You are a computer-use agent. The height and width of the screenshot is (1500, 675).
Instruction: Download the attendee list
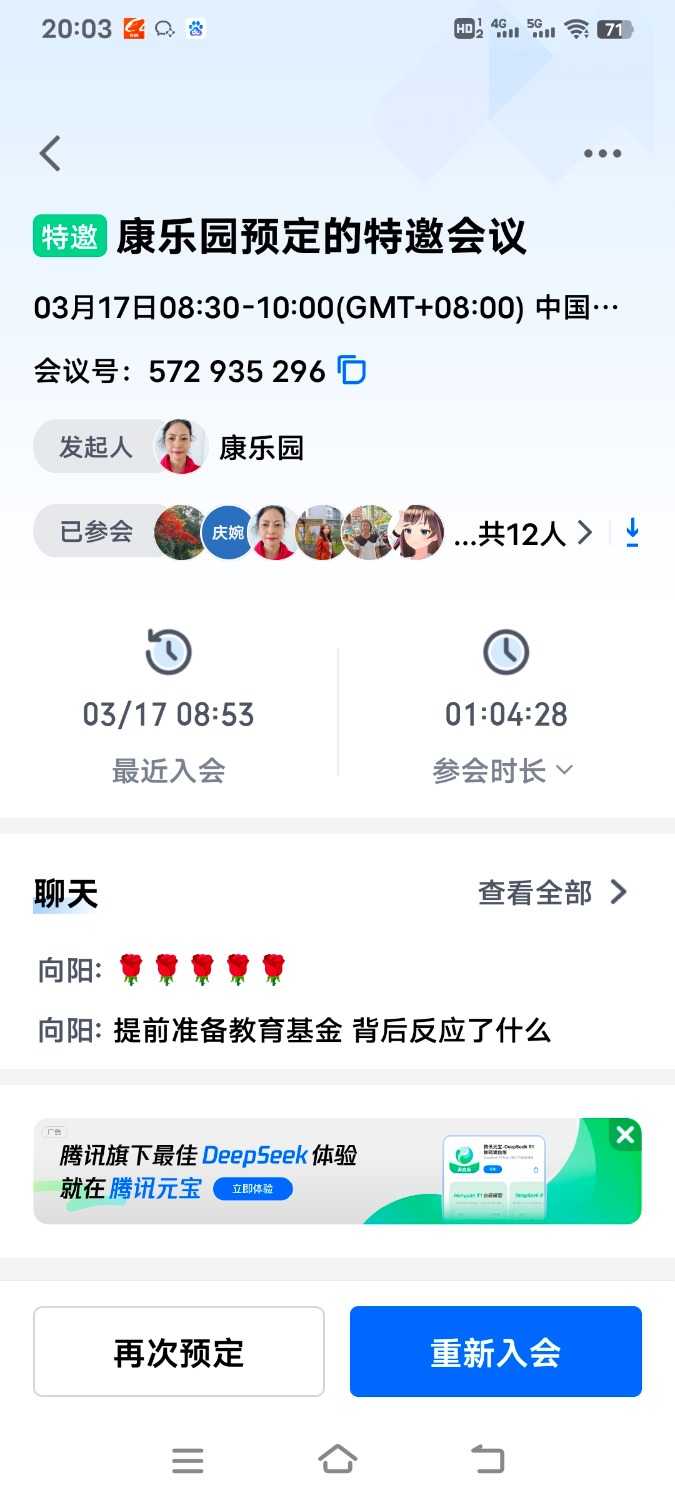(x=632, y=532)
